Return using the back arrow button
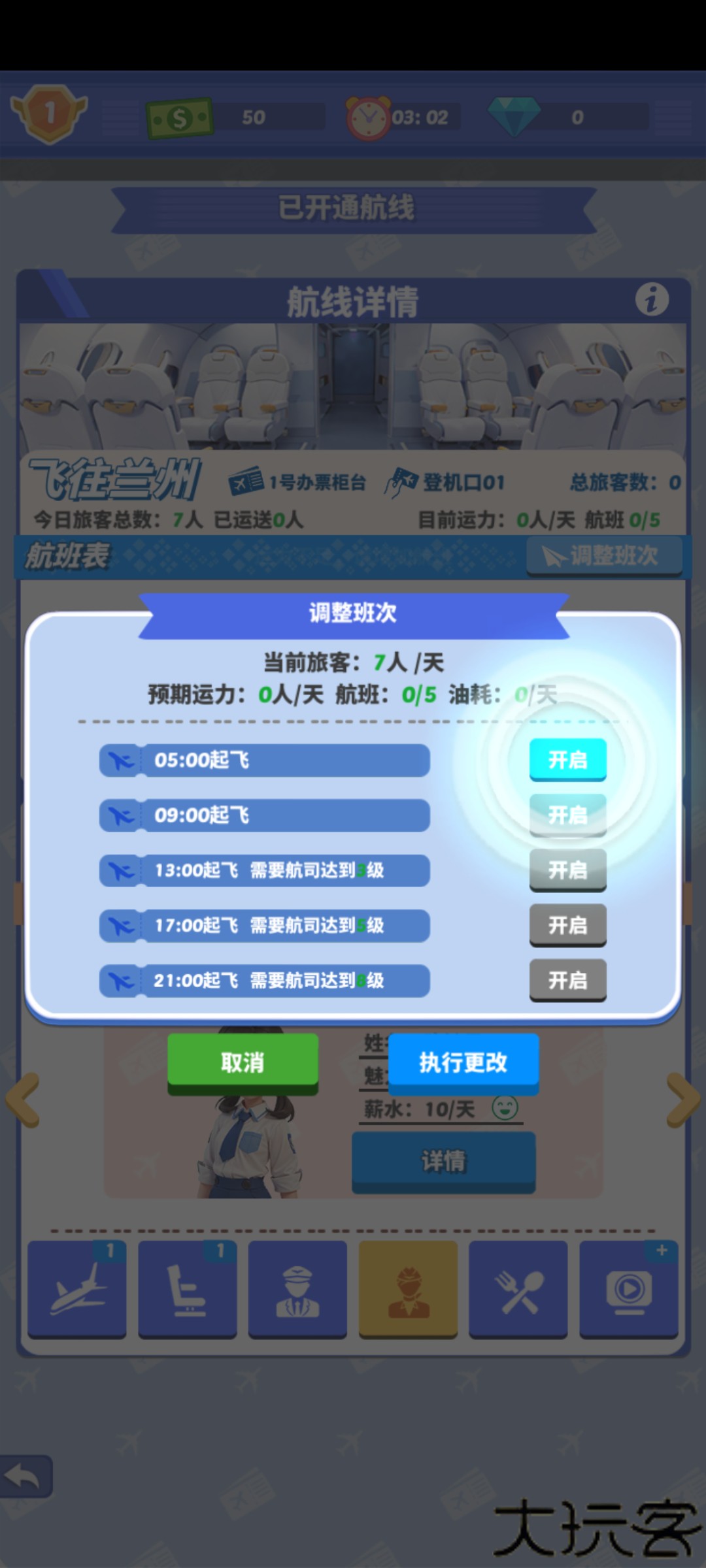 [25, 1476]
